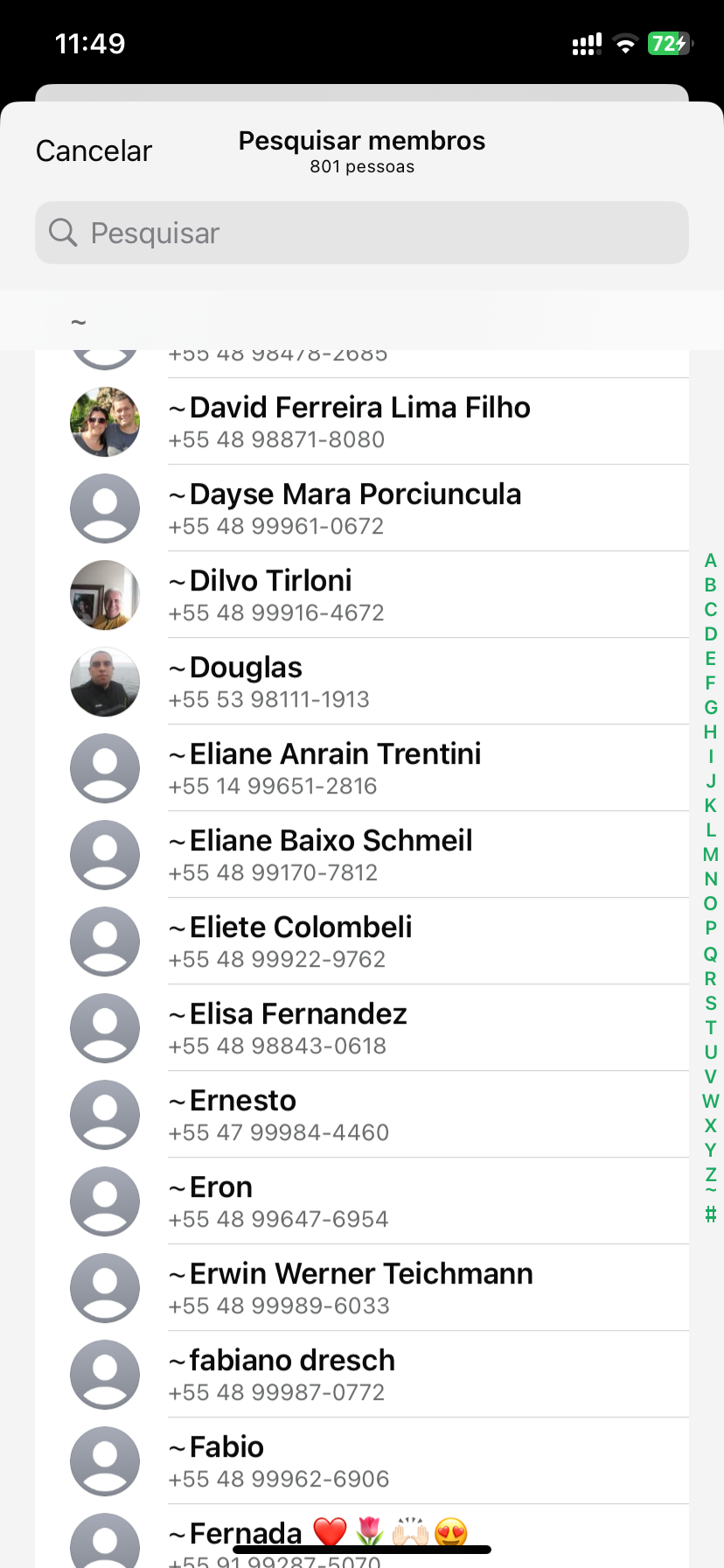Jump to the # section in the index

(x=711, y=1214)
